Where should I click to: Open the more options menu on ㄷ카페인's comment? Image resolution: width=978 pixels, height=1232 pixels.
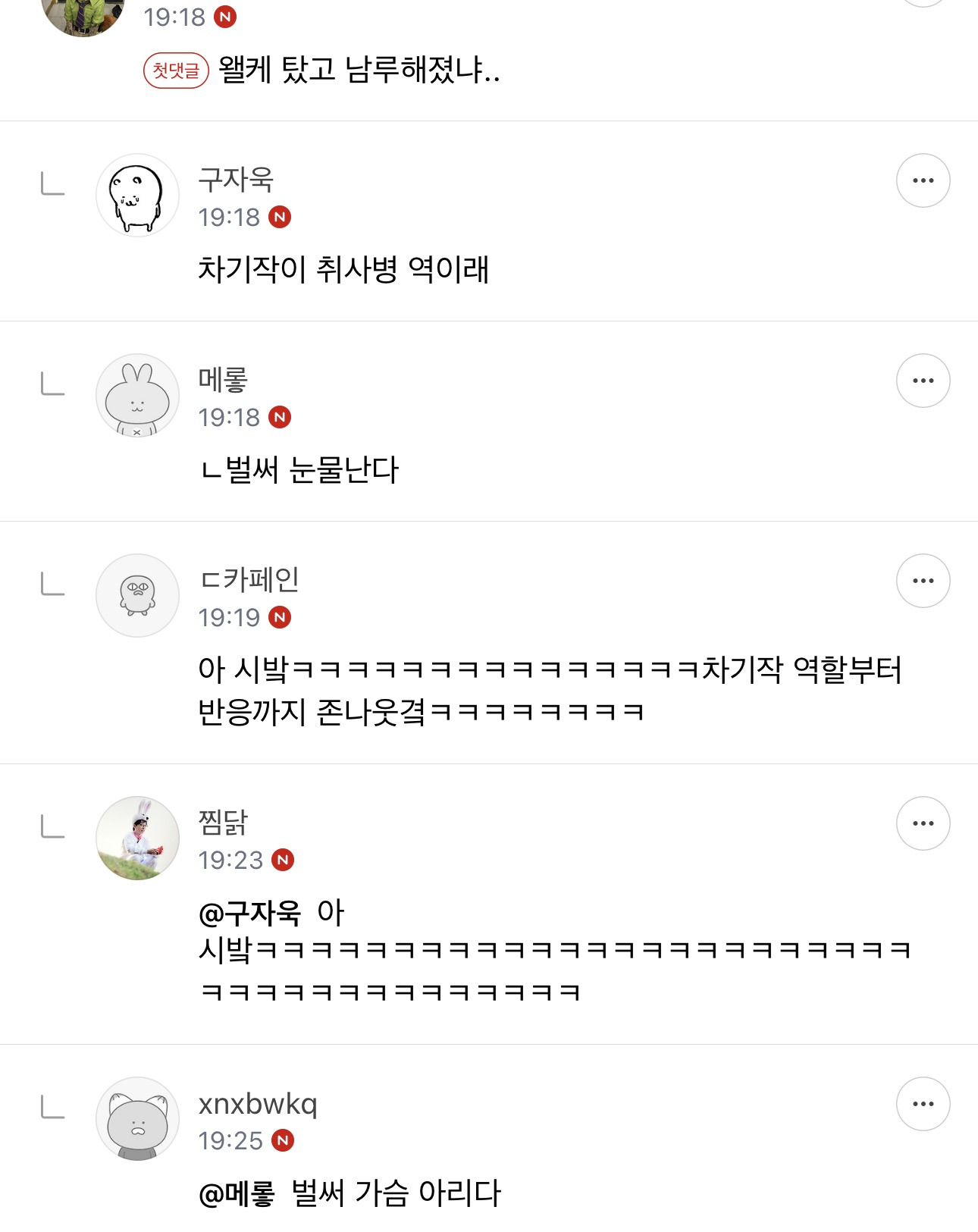(922, 581)
